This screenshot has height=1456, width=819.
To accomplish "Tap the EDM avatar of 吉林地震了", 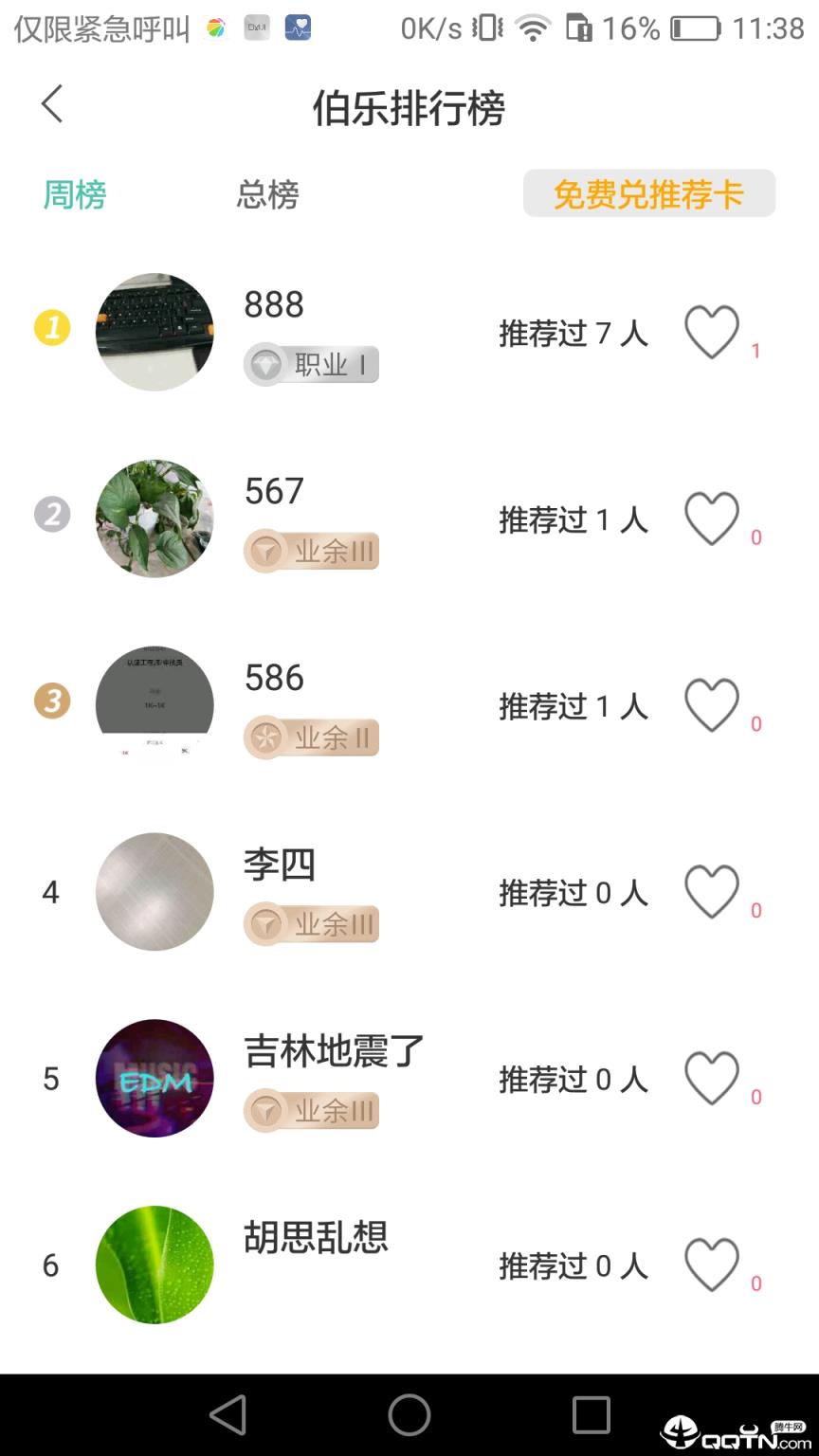I will point(155,1078).
